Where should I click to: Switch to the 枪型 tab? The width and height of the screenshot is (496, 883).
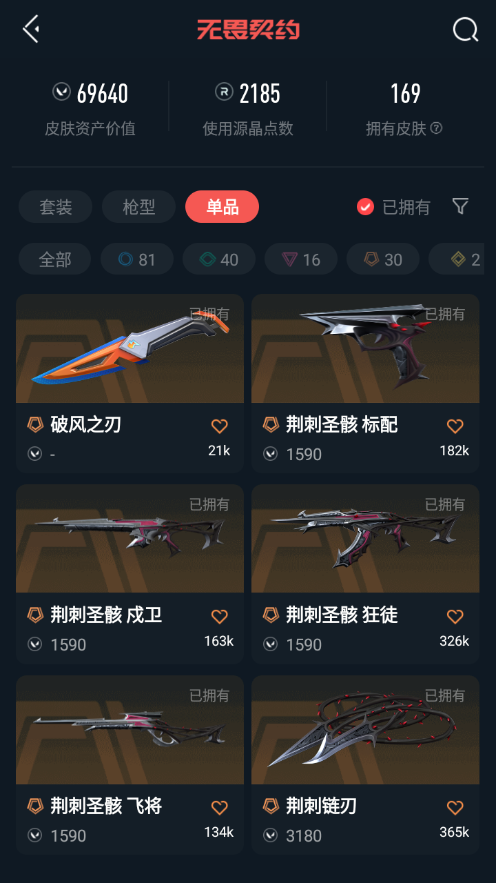(x=138, y=207)
